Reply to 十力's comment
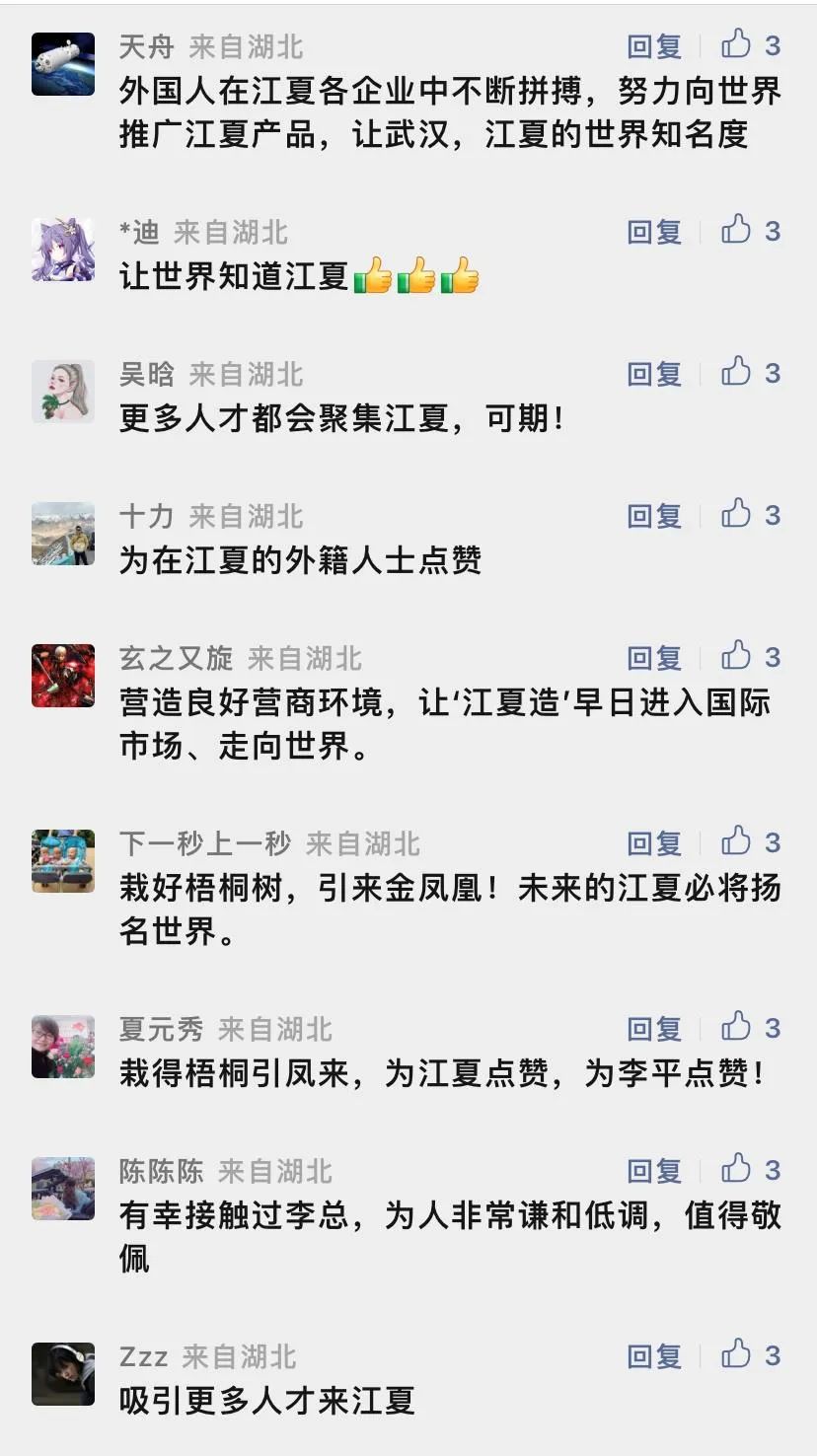817x1456 pixels. click(654, 516)
